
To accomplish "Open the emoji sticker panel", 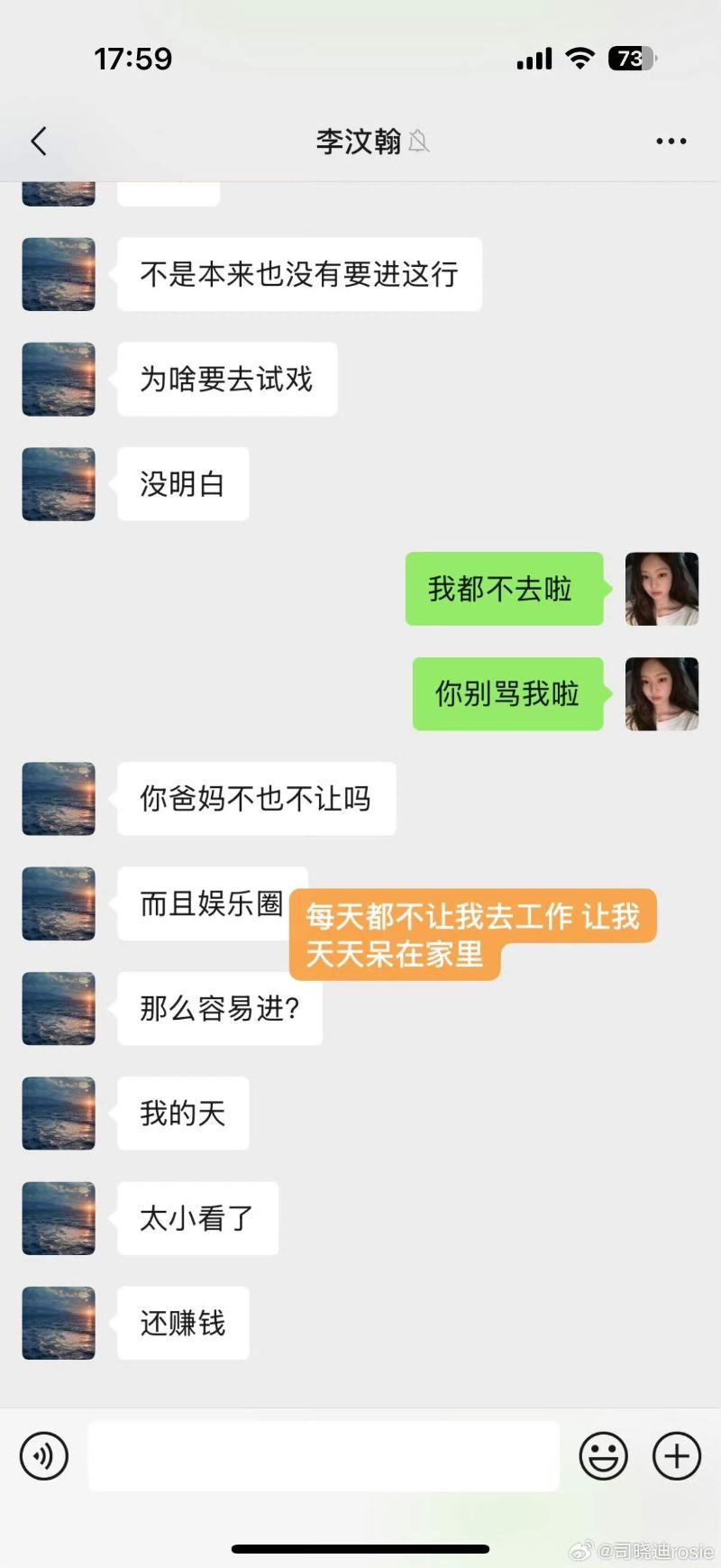I will point(603,1455).
